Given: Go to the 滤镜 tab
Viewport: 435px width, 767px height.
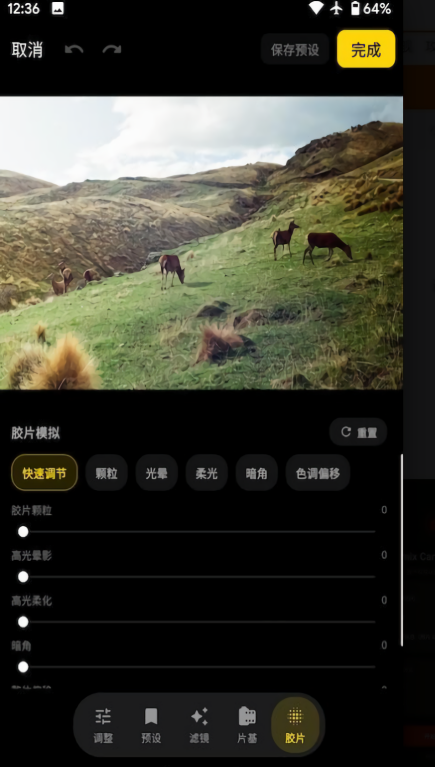Looking at the screenshot, I should 199,725.
